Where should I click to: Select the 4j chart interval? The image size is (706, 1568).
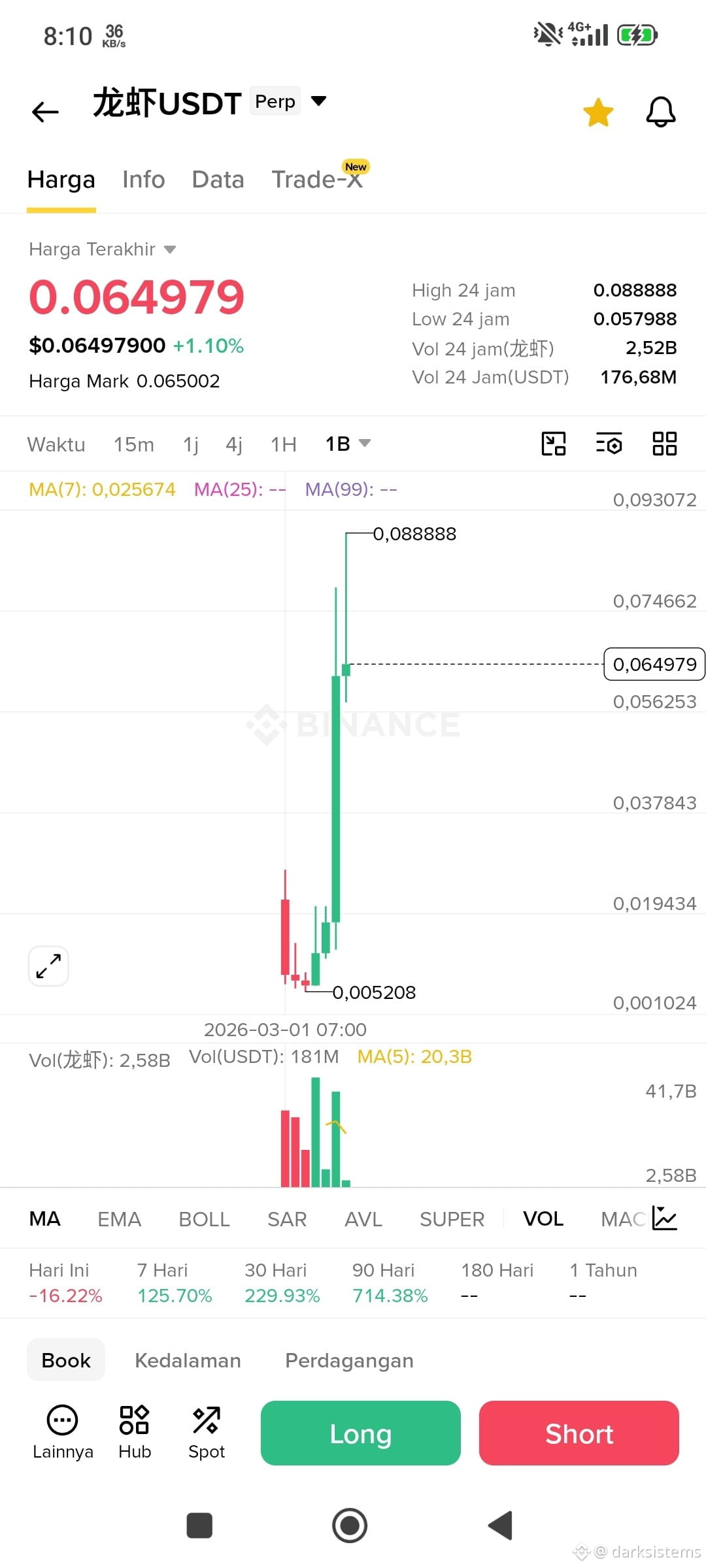tap(233, 444)
